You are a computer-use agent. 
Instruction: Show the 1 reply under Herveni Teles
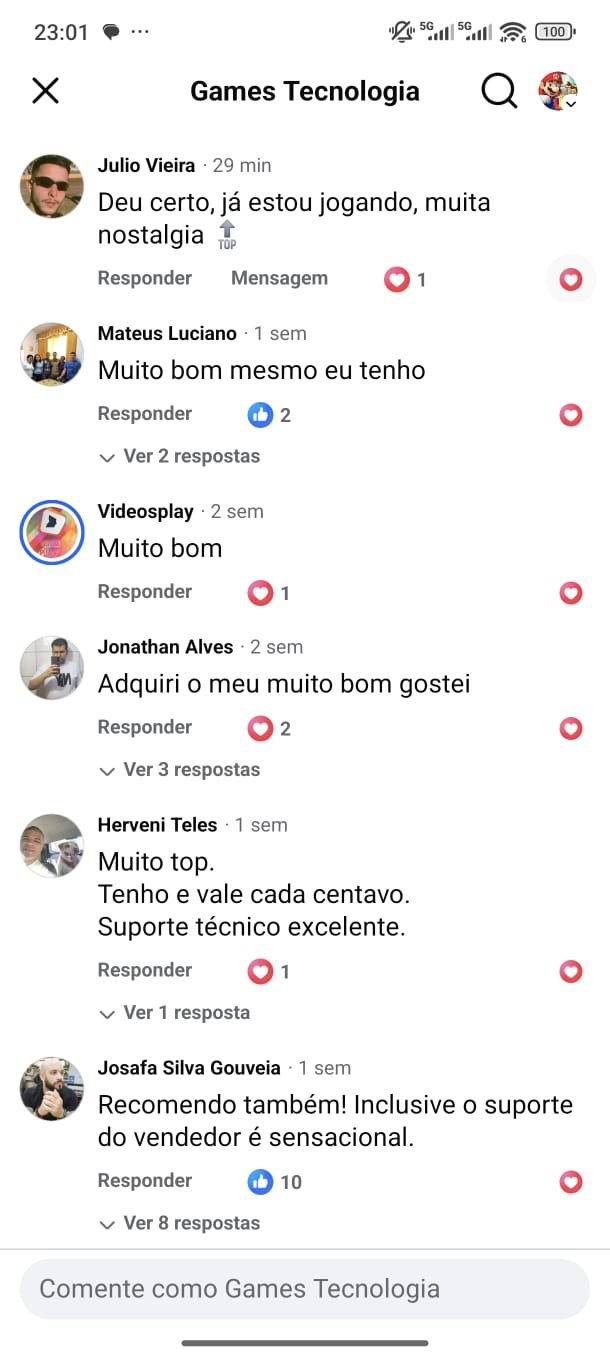[175, 1013]
